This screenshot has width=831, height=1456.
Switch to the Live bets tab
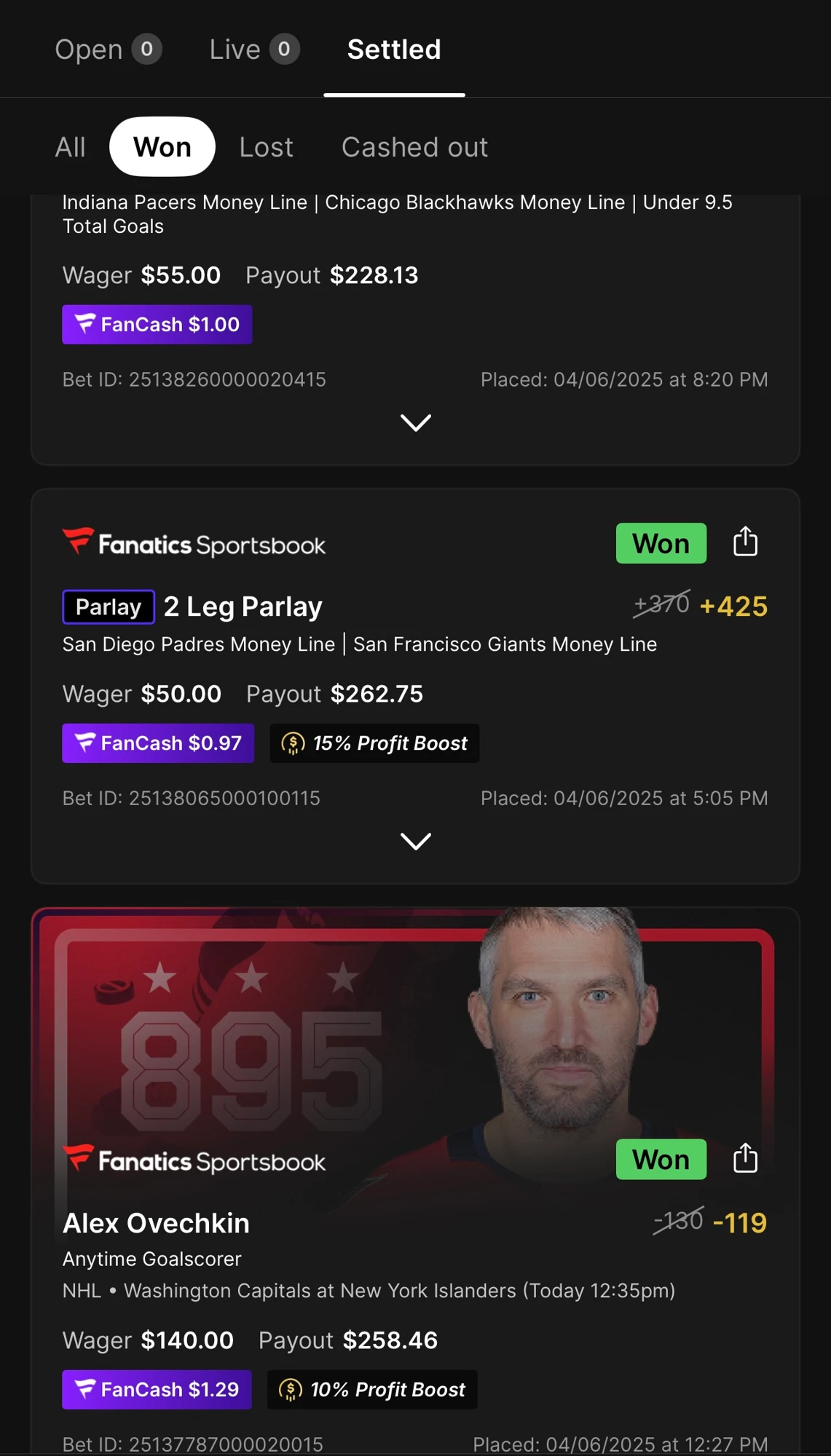[254, 50]
